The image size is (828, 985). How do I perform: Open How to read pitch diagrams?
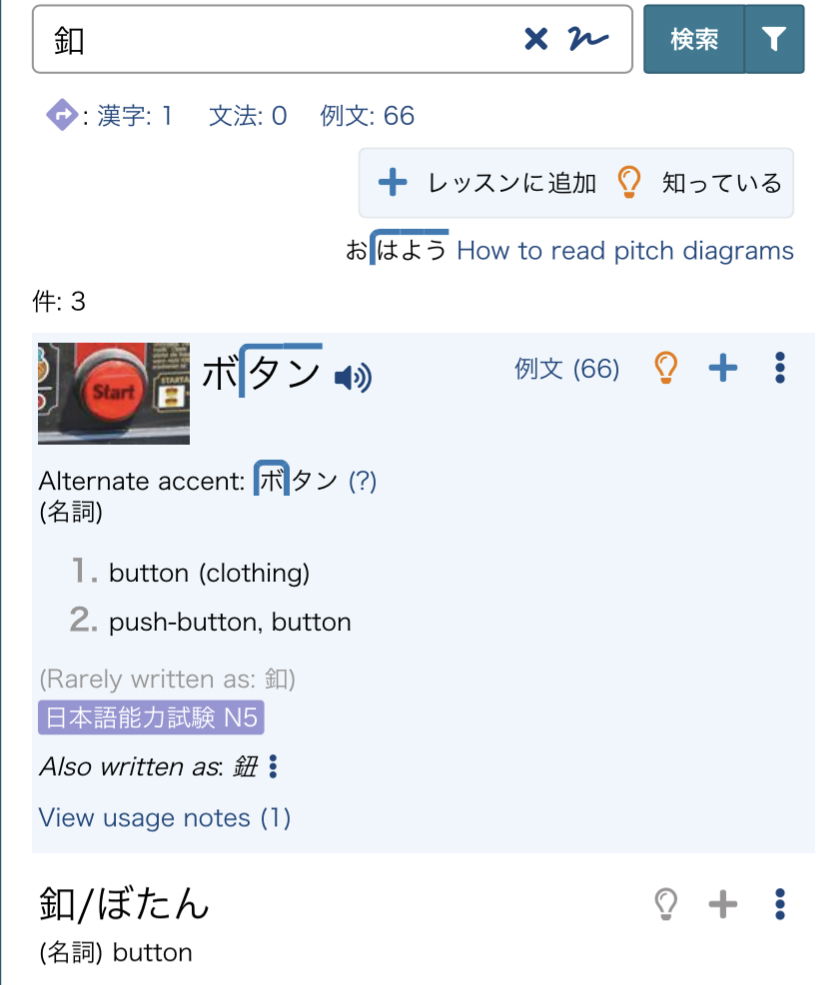pos(625,250)
